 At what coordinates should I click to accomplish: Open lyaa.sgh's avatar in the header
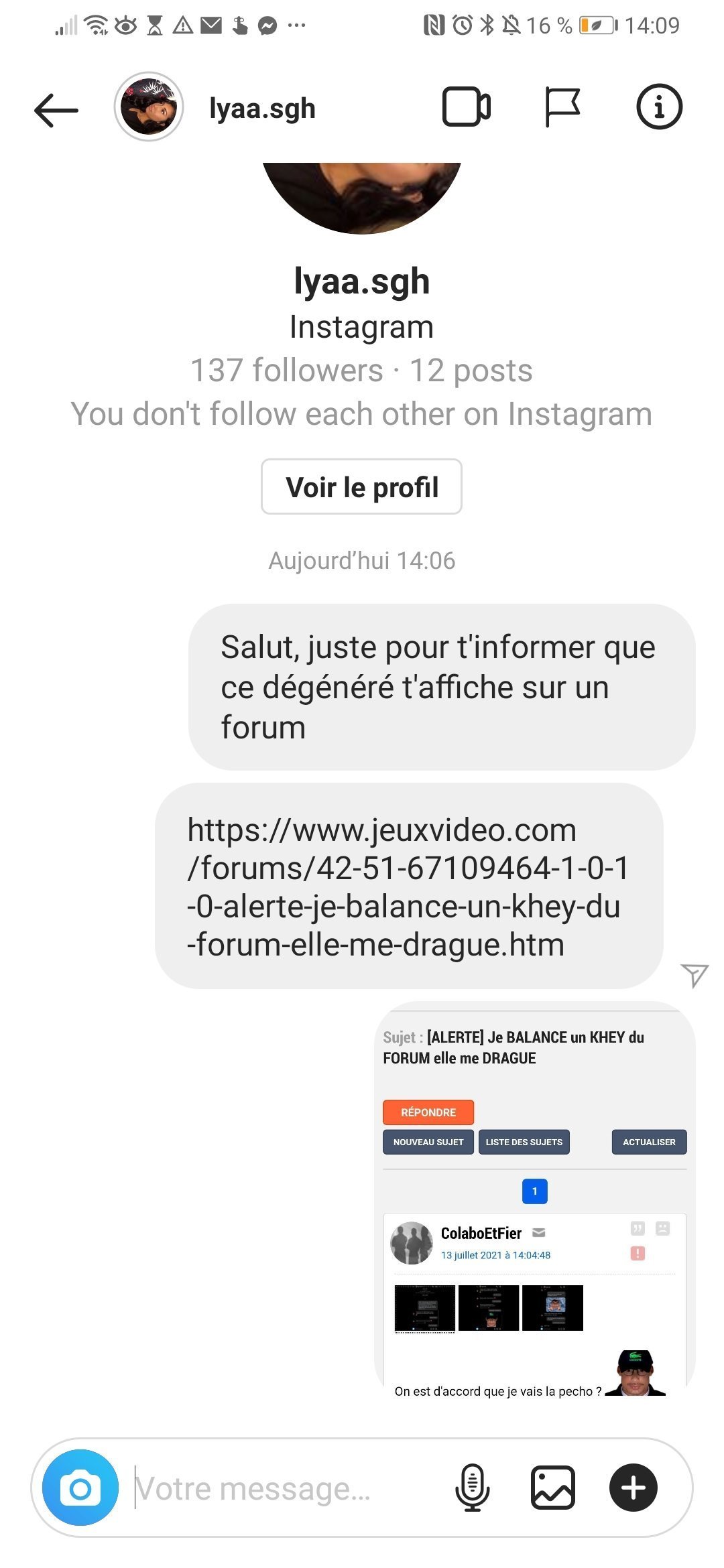coord(149,107)
